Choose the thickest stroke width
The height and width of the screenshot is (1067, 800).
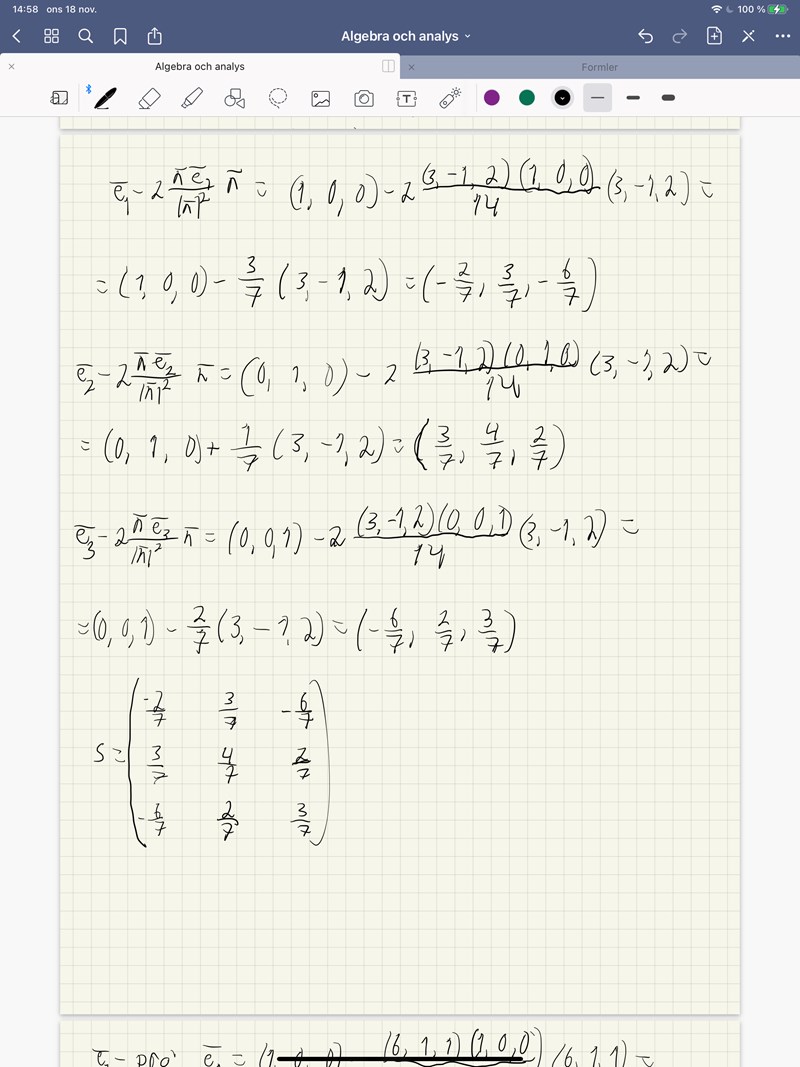coord(668,98)
